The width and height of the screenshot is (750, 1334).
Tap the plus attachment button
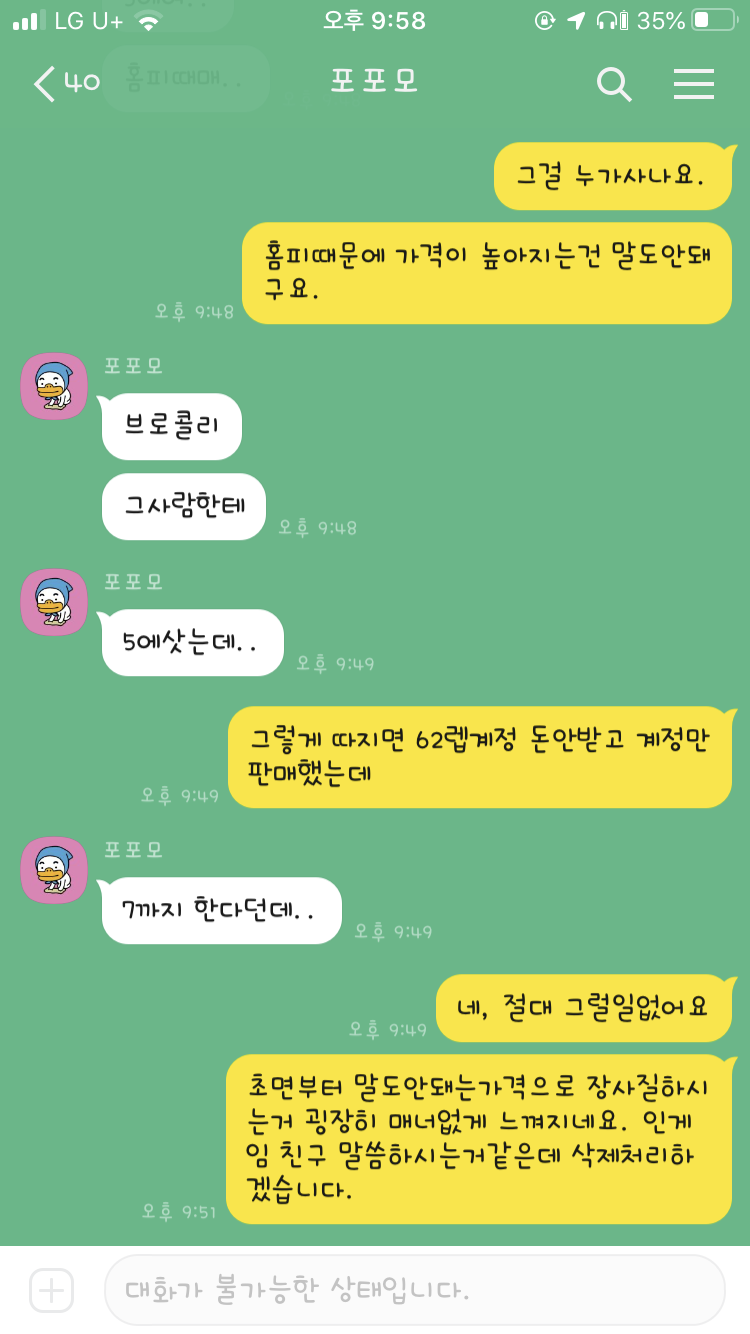pyautogui.click(x=51, y=1290)
